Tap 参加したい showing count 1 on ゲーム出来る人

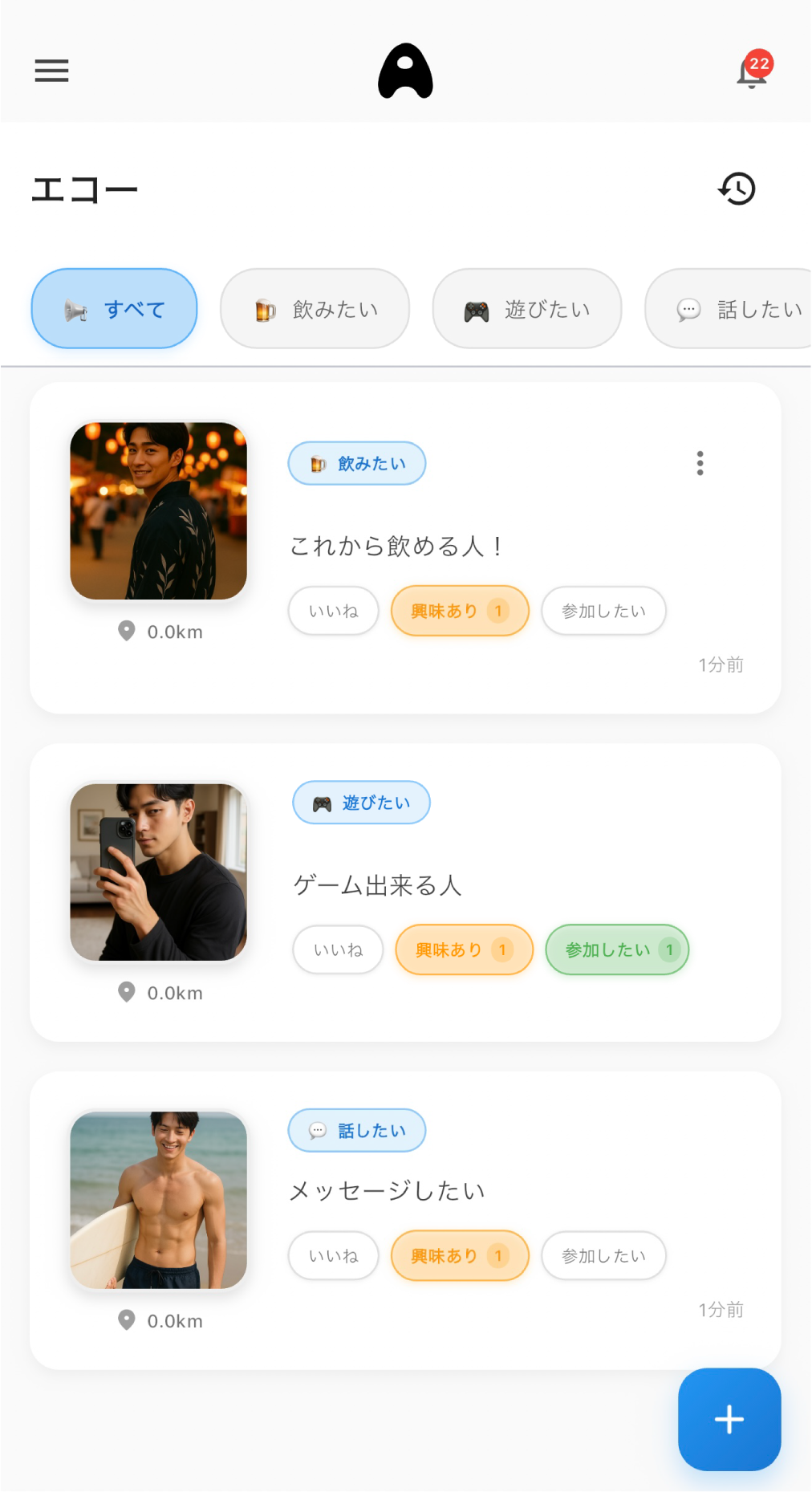pos(616,949)
